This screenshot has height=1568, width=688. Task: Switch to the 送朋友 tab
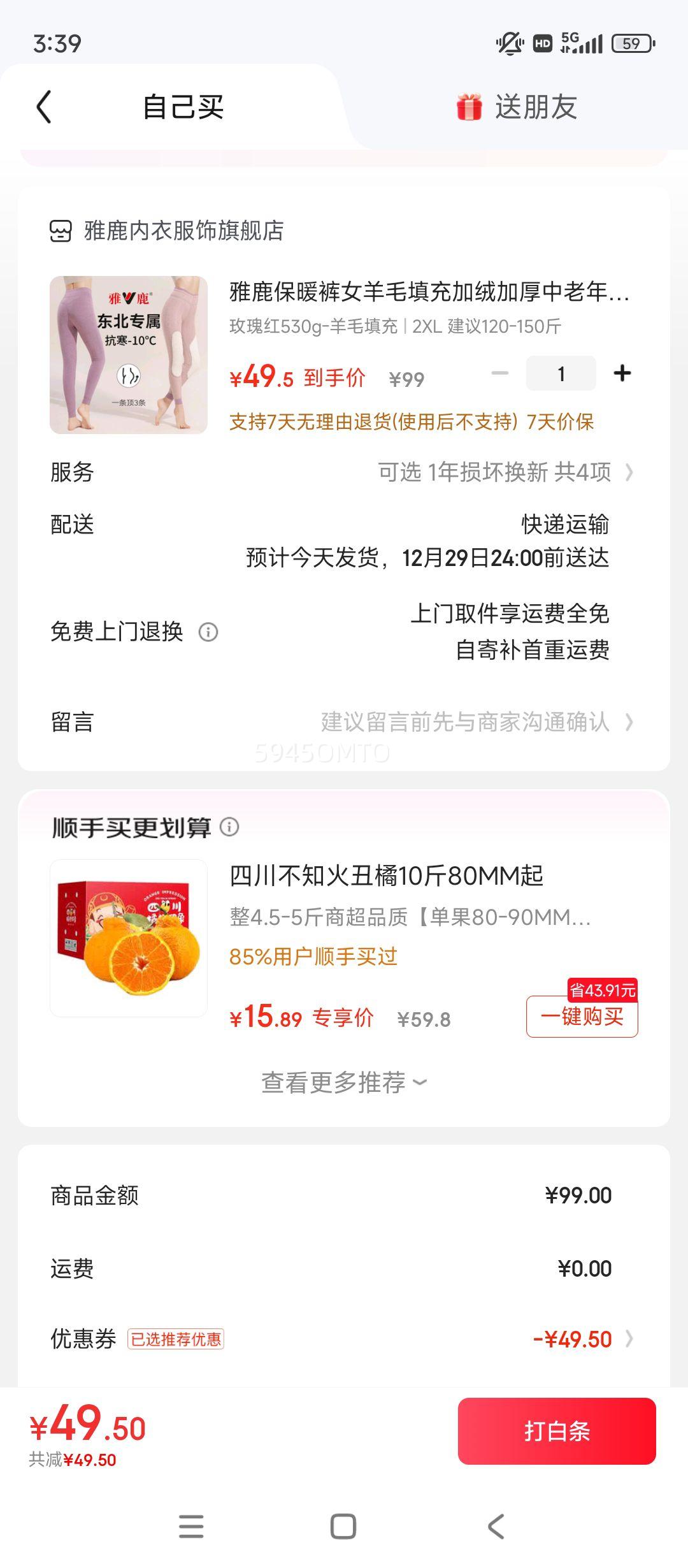(x=537, y=107)
